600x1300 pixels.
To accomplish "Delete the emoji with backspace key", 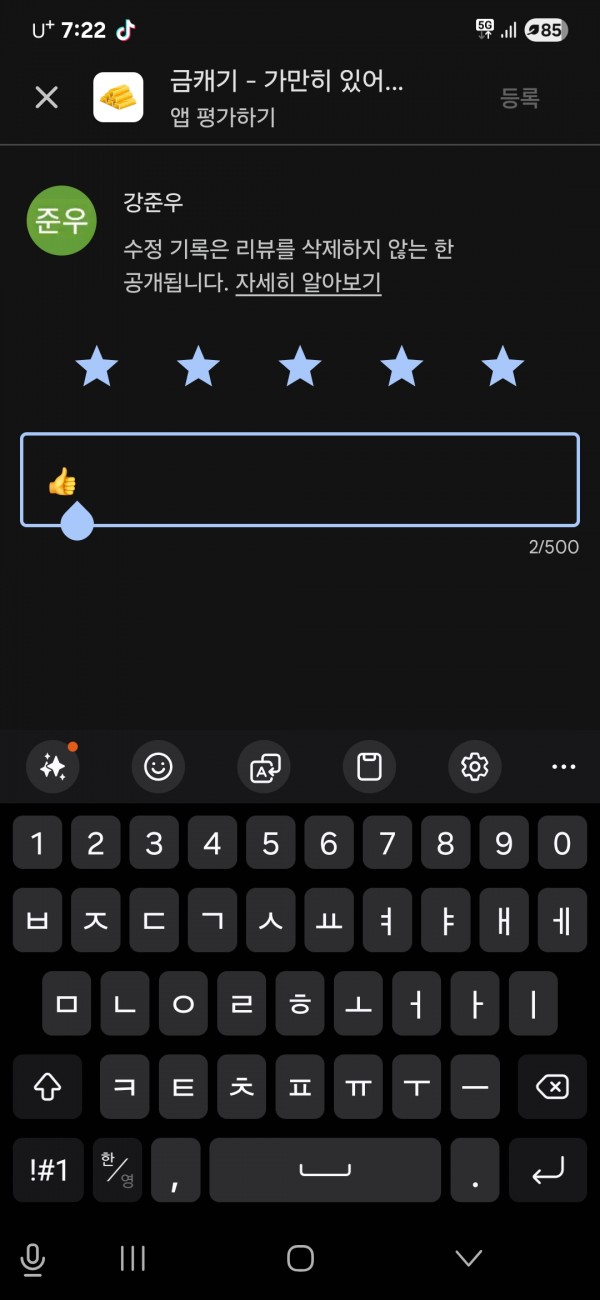I will coord(552,1087).
